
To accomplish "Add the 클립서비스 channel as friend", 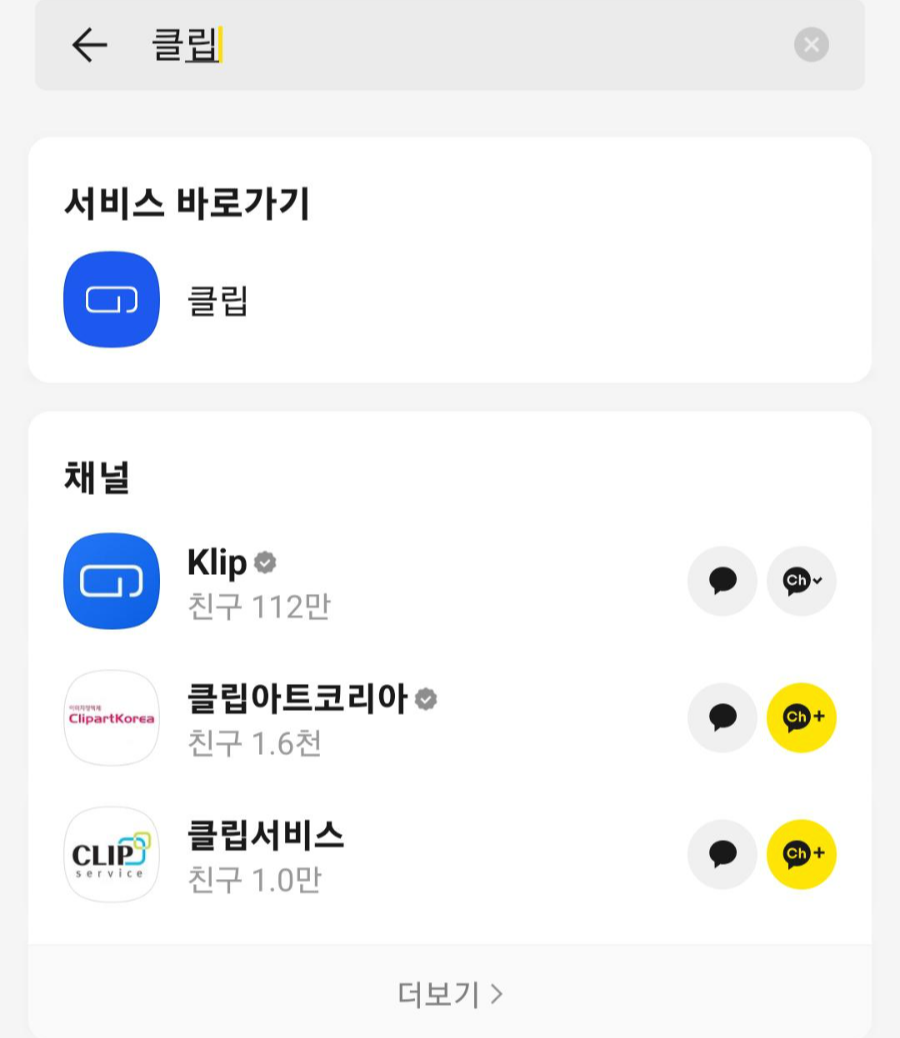I will (801, 854).
